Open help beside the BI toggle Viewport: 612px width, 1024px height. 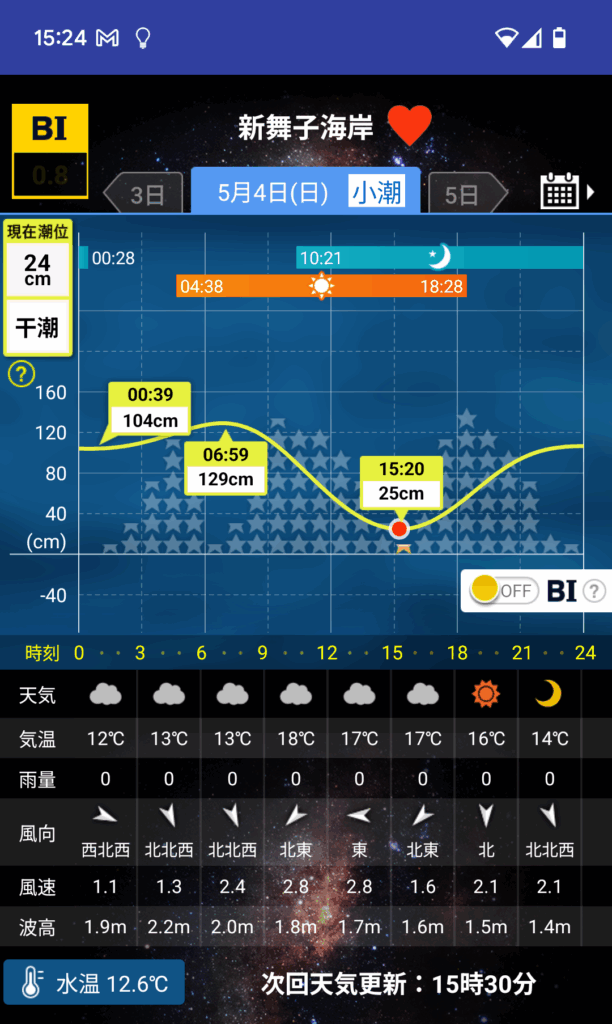point(595,591)
